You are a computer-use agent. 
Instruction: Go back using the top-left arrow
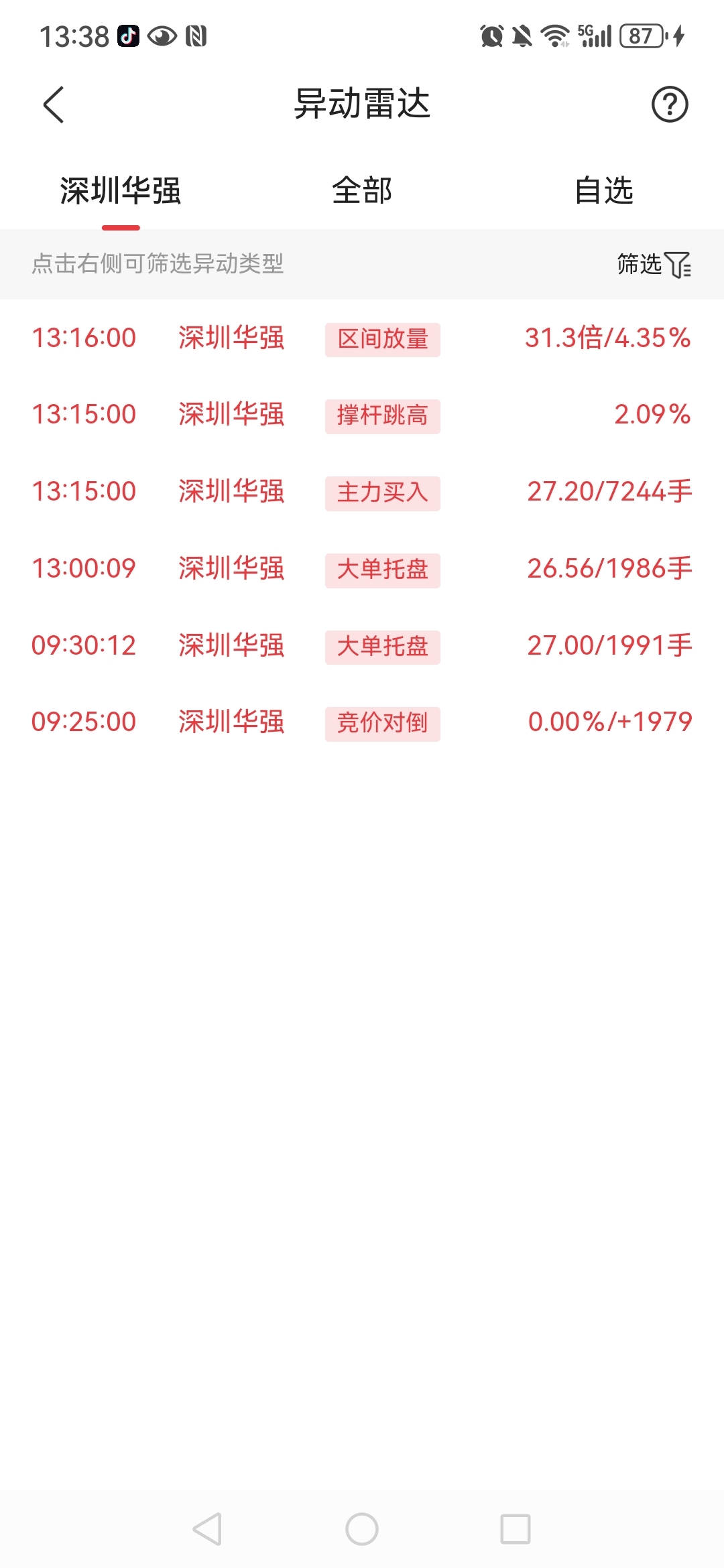pos(54,105)
